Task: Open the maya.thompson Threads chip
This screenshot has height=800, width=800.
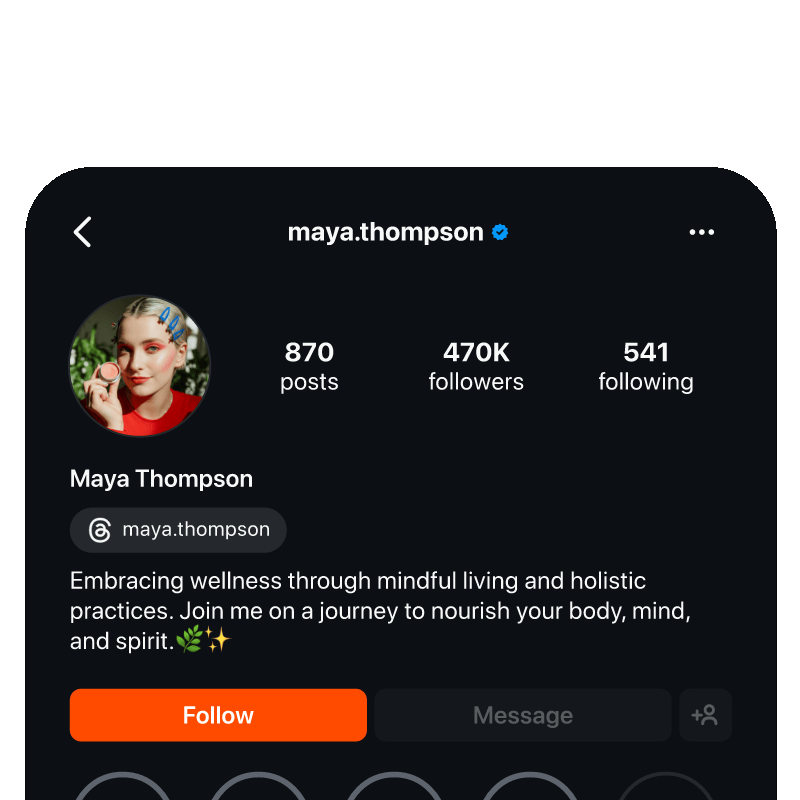Action: (178, 530)
